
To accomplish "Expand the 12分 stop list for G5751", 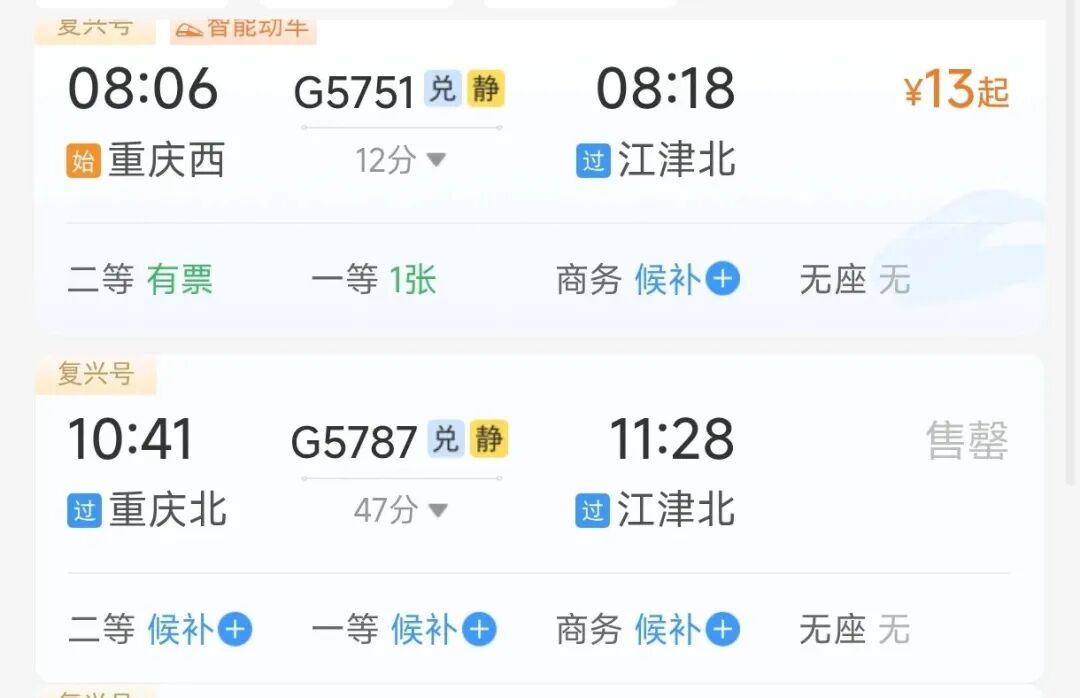I will 401,160.
